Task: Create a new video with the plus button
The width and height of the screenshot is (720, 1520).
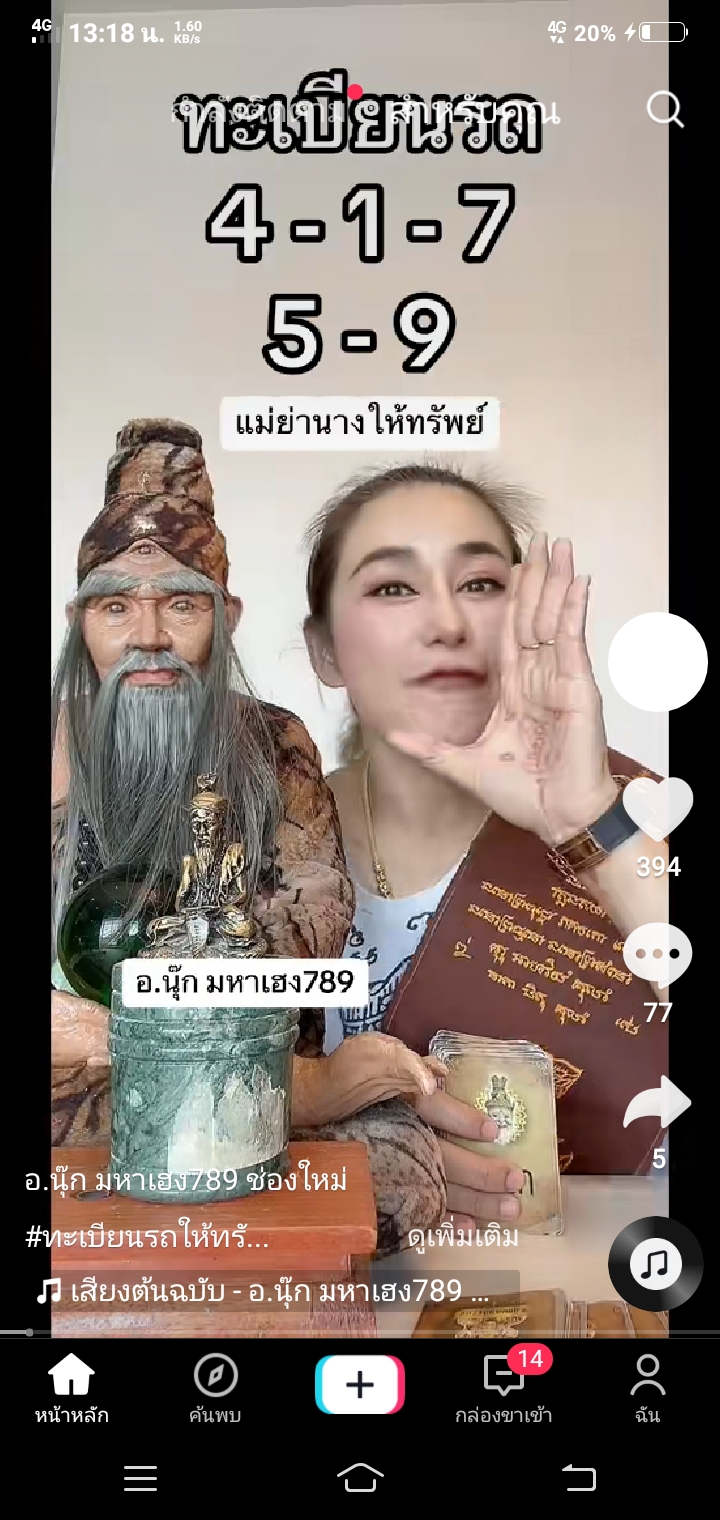Action: (360, 1384)
